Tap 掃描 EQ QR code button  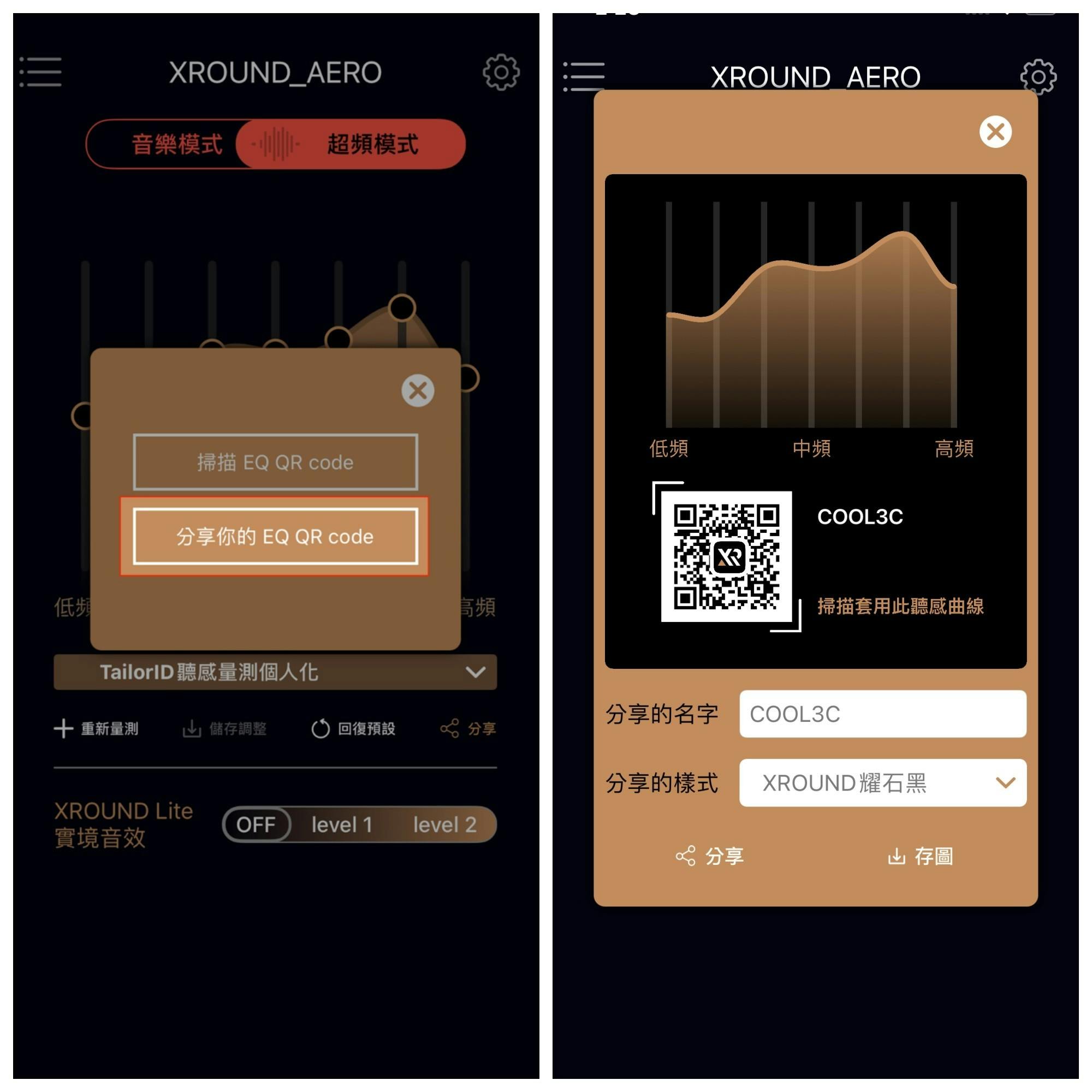point(275,462)
